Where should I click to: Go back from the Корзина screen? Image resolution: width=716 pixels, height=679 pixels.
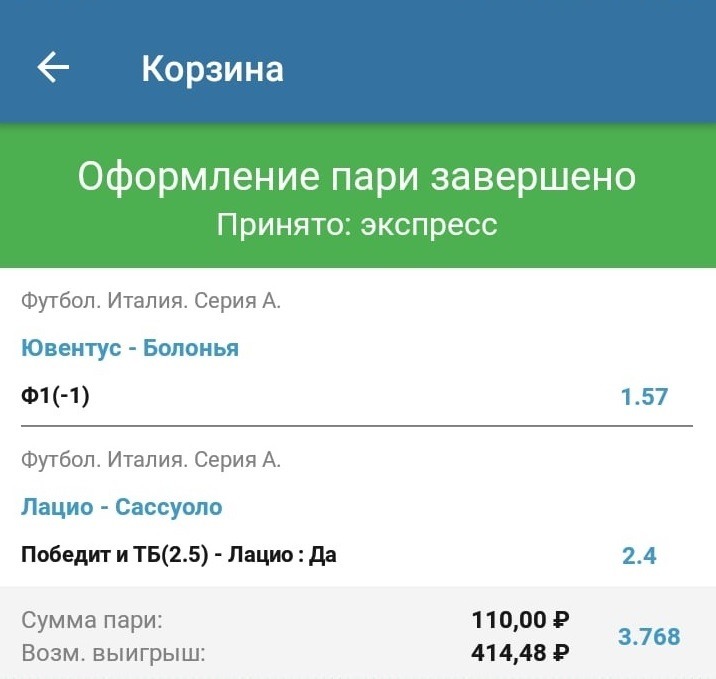click(x=53, y=67)
